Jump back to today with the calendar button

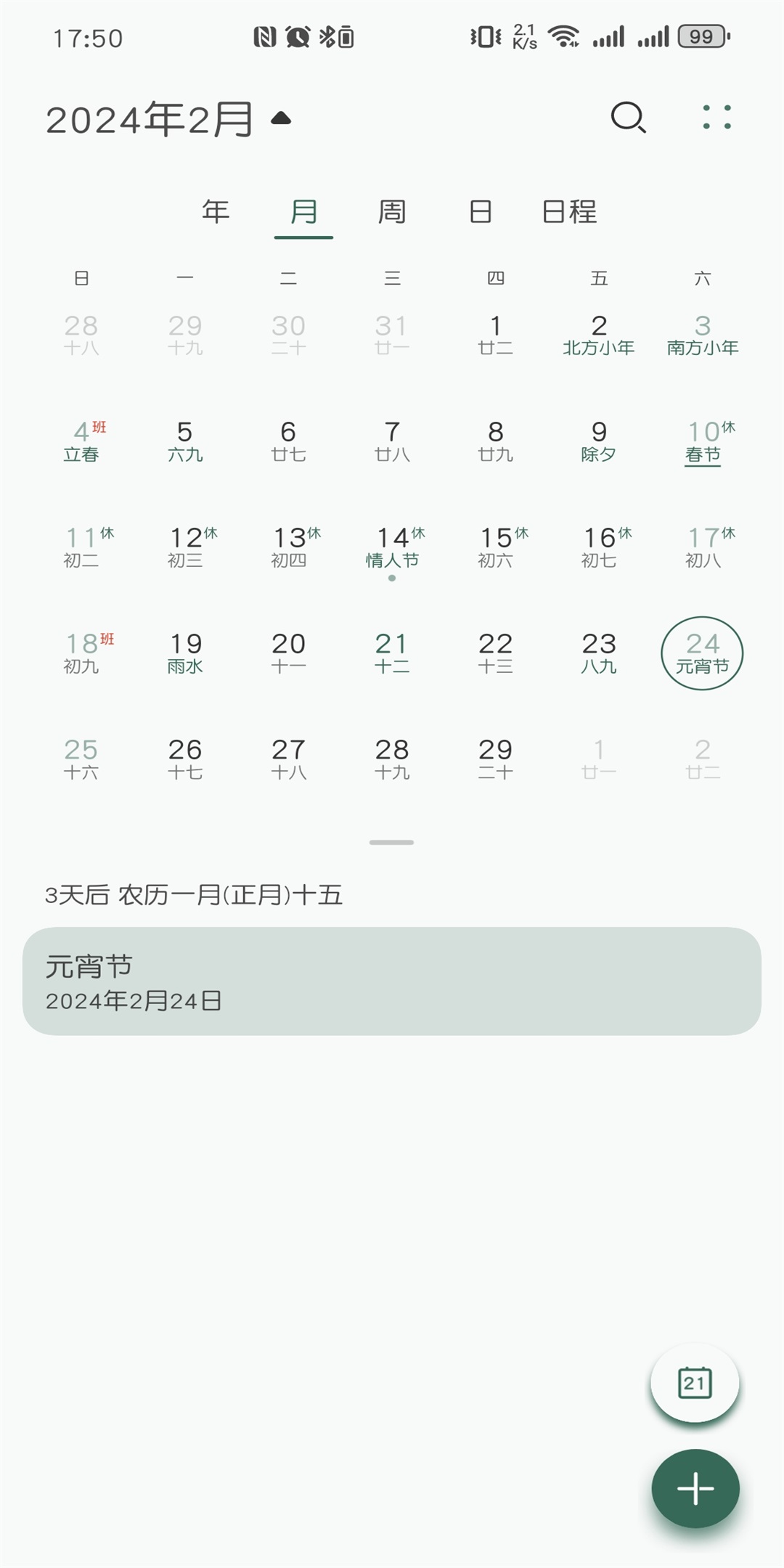(695, 1382)
